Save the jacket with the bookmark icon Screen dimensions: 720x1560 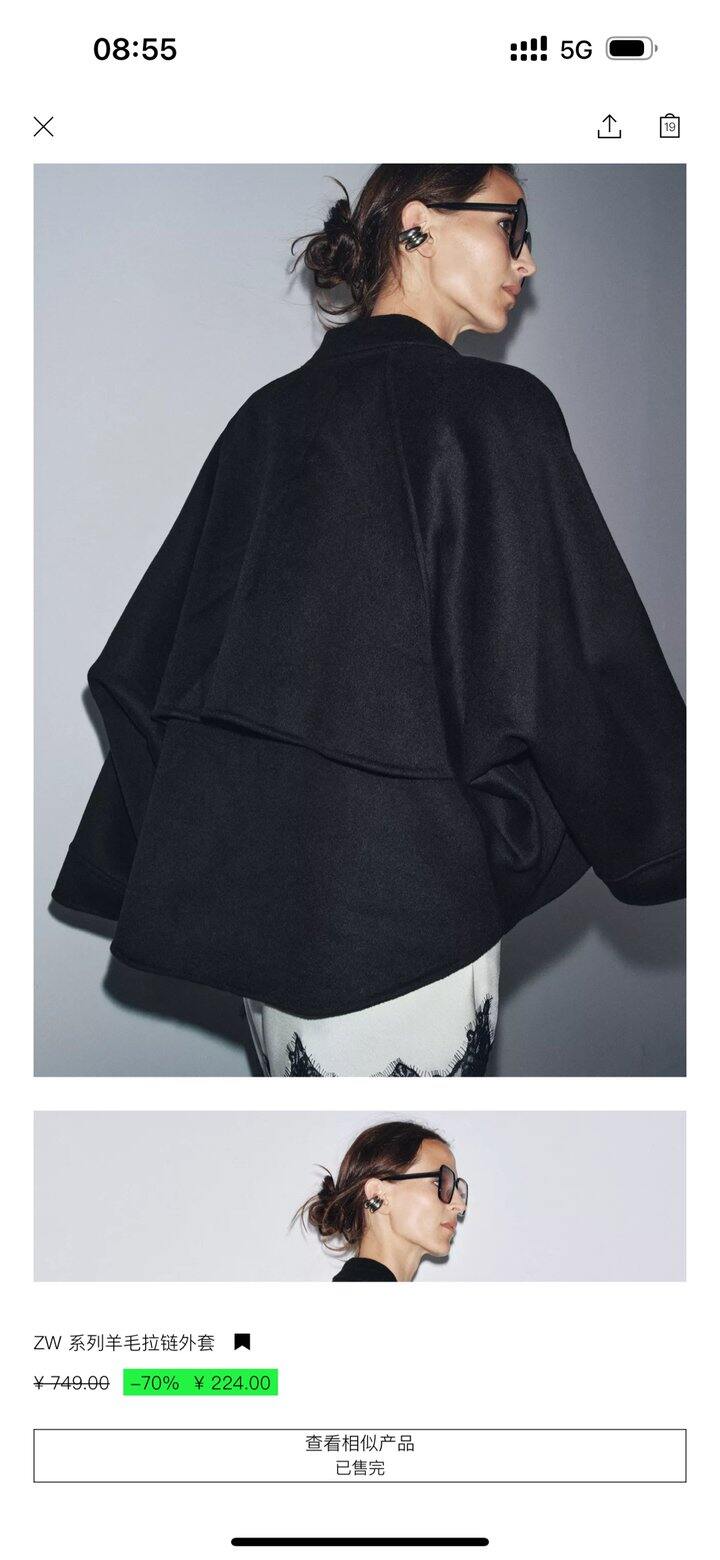tap(242, 1342)
